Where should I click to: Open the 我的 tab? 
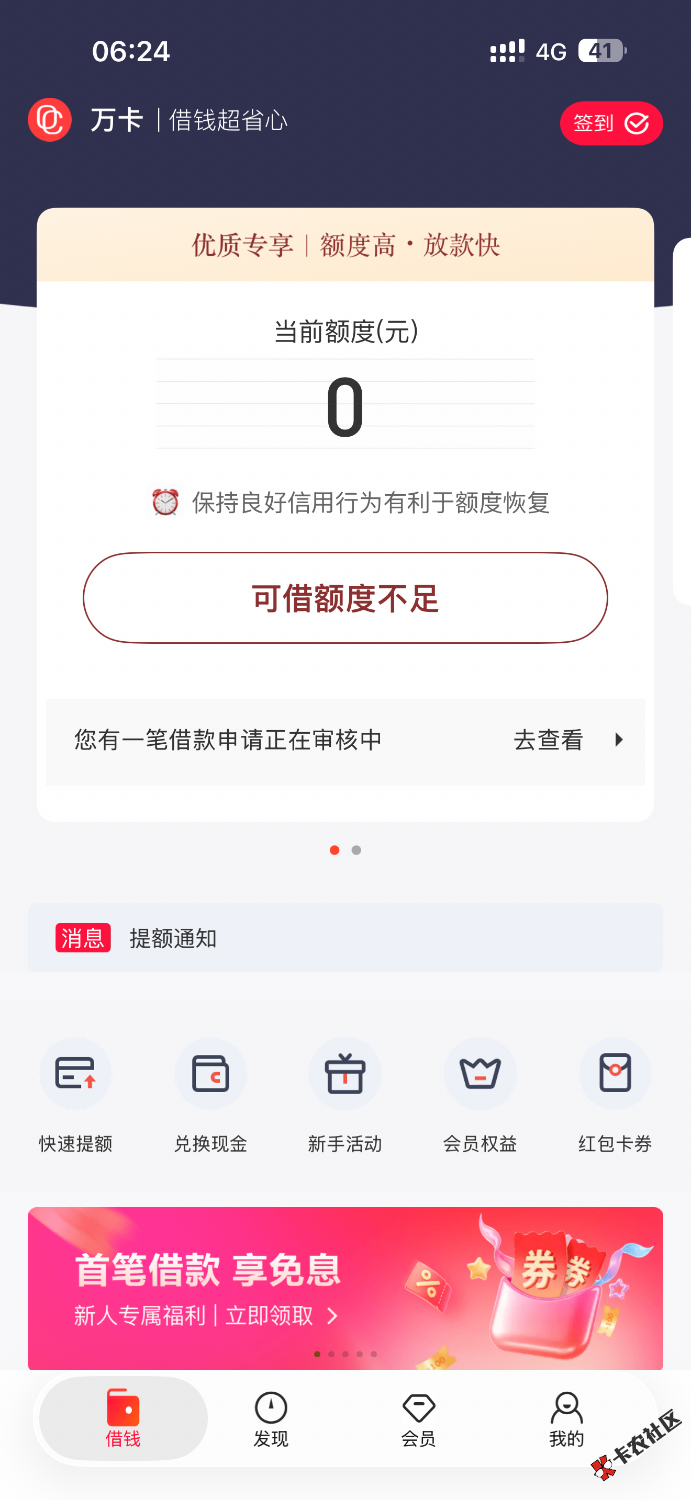click(566, 1419)
